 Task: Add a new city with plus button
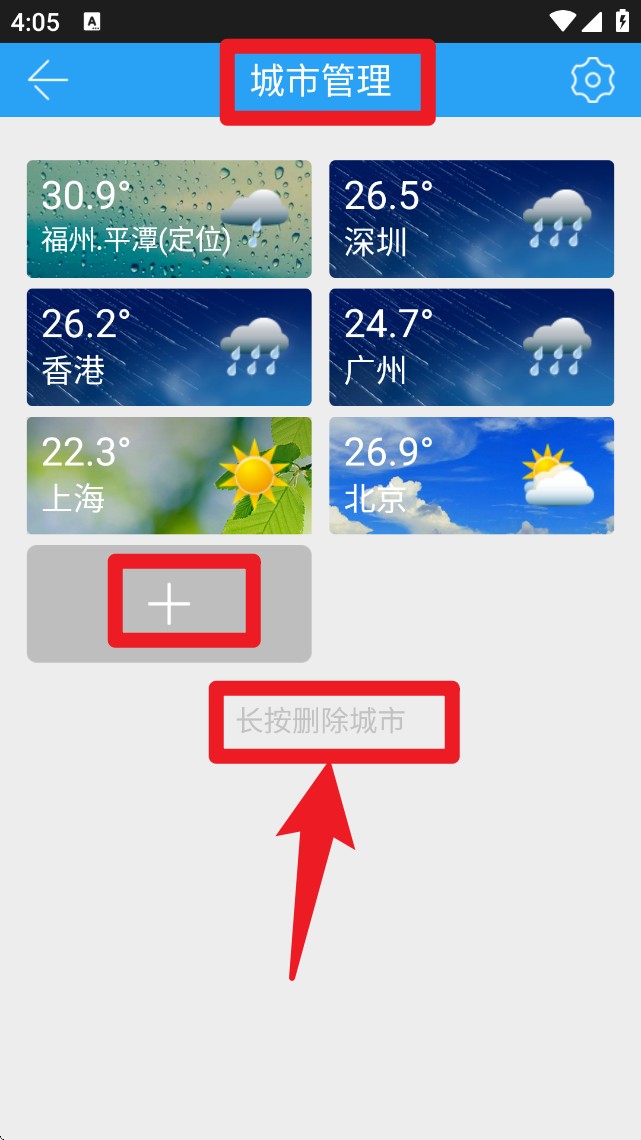click(169, 604)
